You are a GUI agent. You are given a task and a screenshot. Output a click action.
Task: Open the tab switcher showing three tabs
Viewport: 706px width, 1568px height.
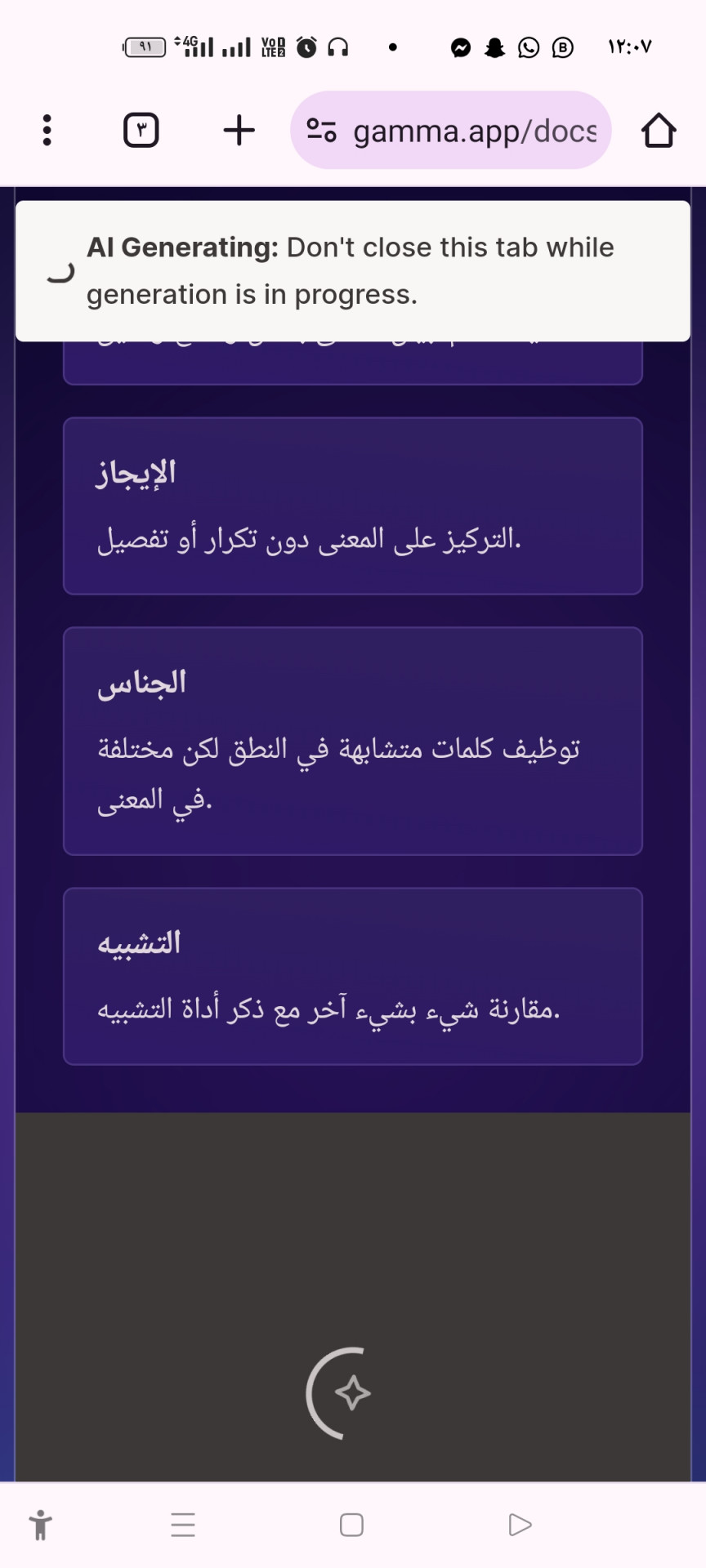click(x=141, y=131)
